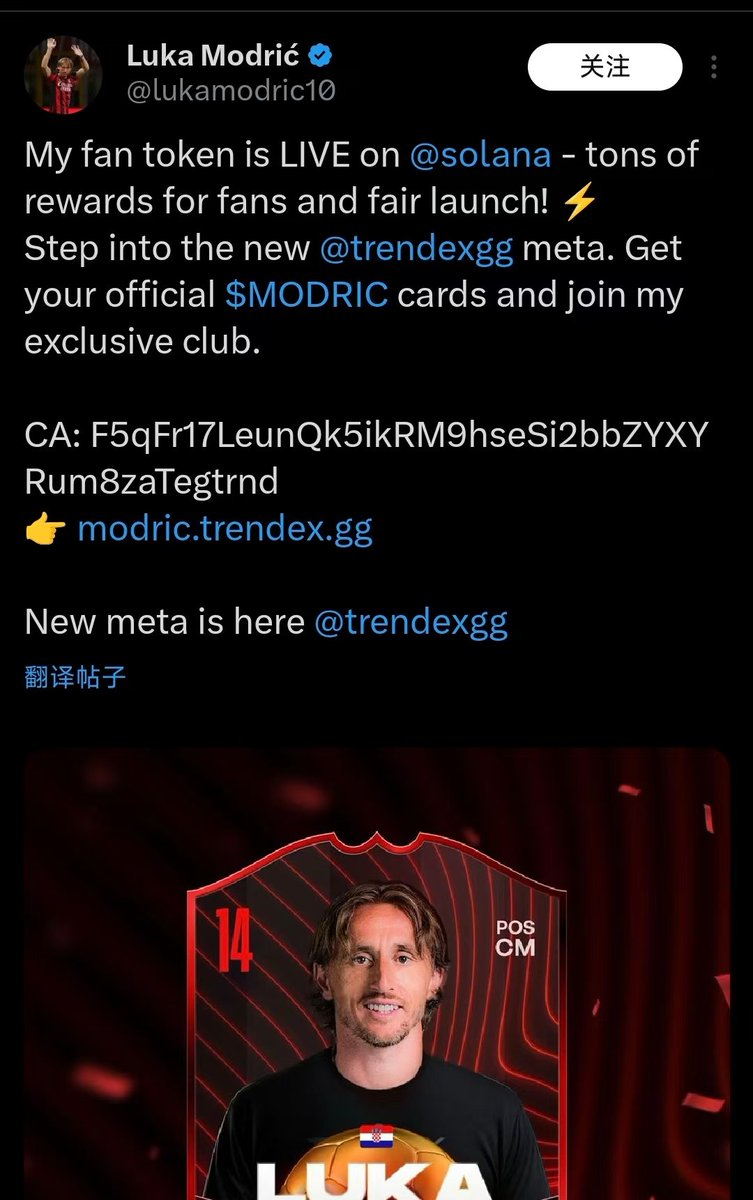Open the @solana mention

pos(480,155)
